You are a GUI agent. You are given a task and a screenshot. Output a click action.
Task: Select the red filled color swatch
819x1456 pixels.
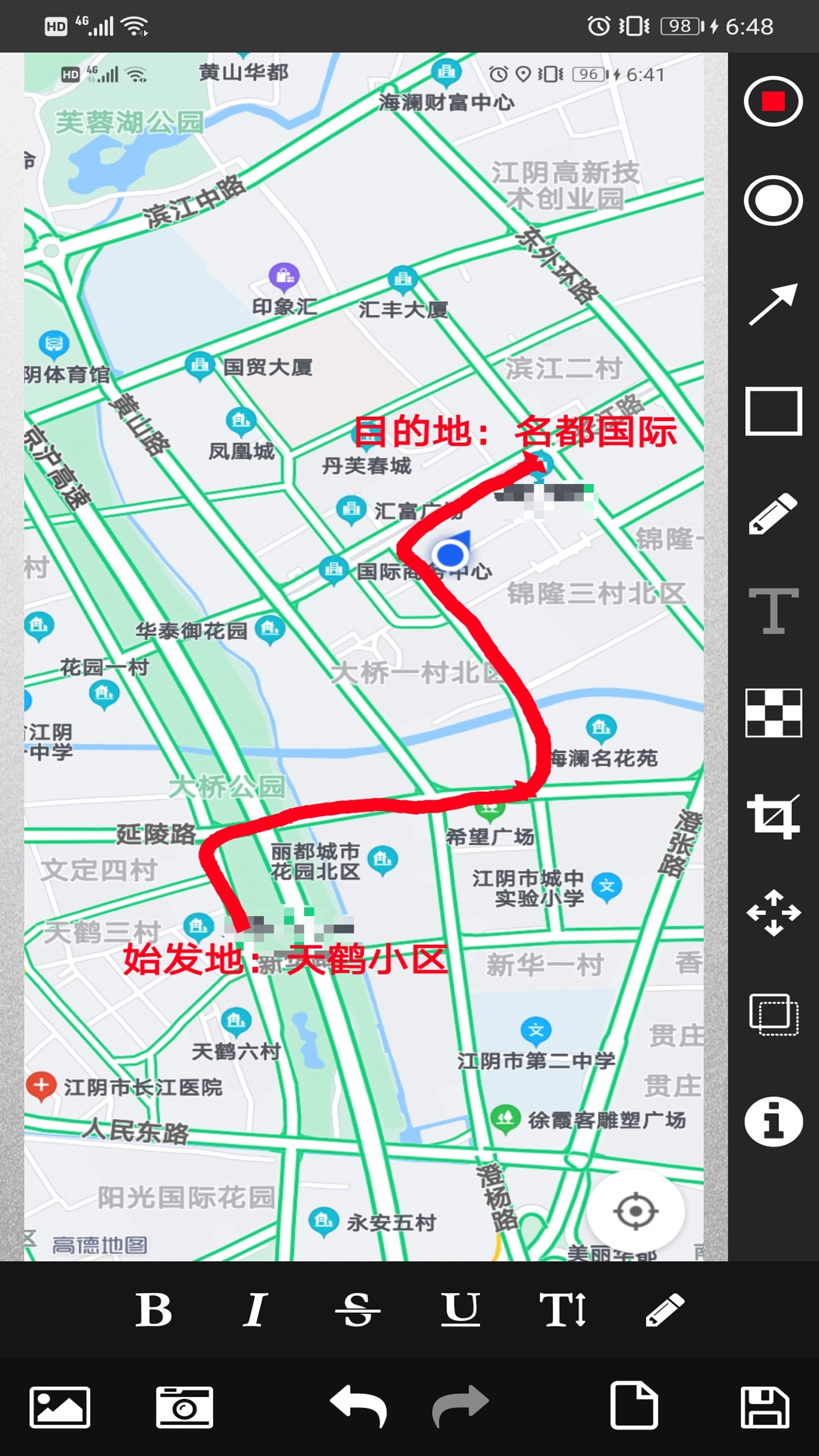[773, 101]
